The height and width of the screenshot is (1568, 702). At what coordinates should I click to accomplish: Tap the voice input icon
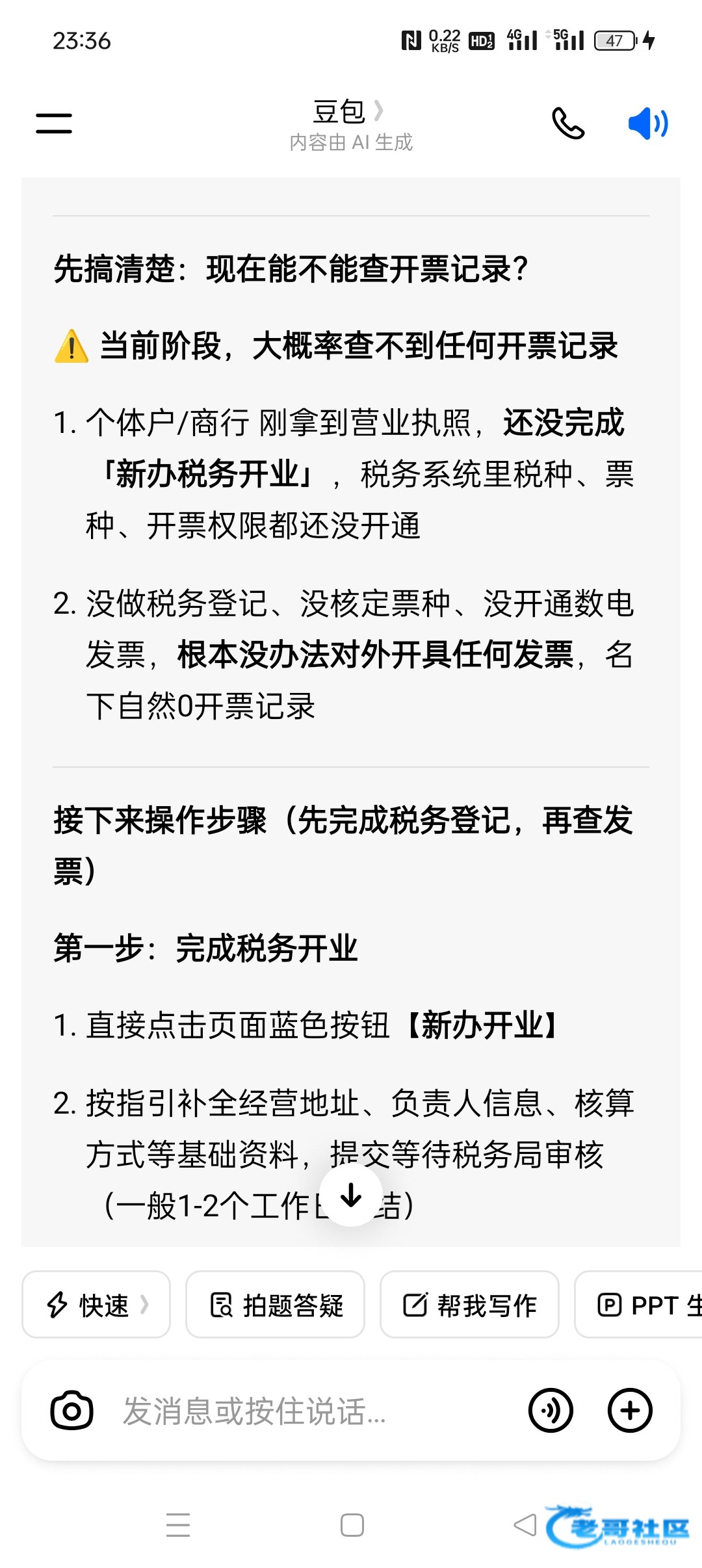(551, 1411)
